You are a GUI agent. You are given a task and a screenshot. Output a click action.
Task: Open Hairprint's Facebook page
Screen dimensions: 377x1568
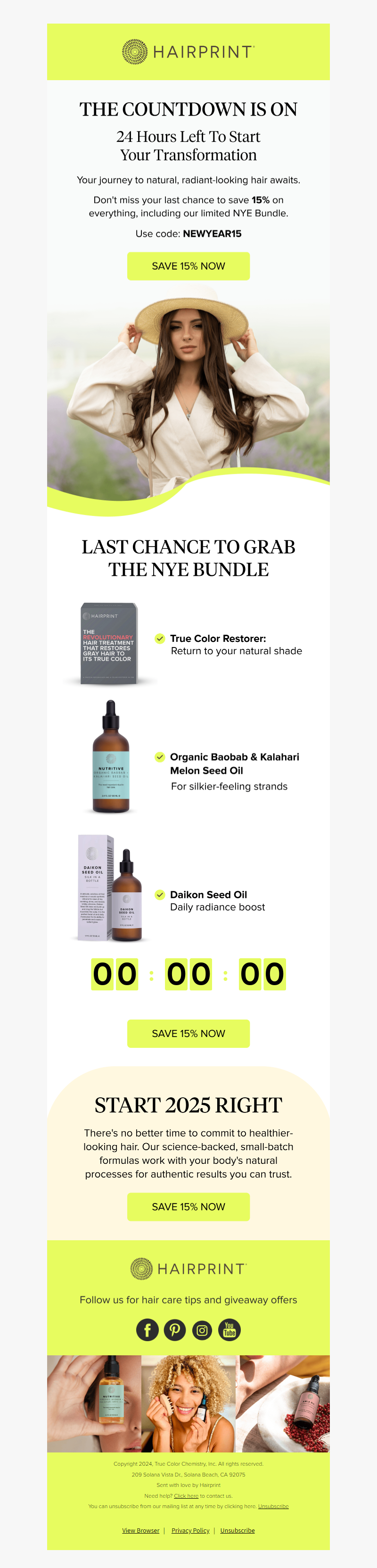pos(147,1330)
